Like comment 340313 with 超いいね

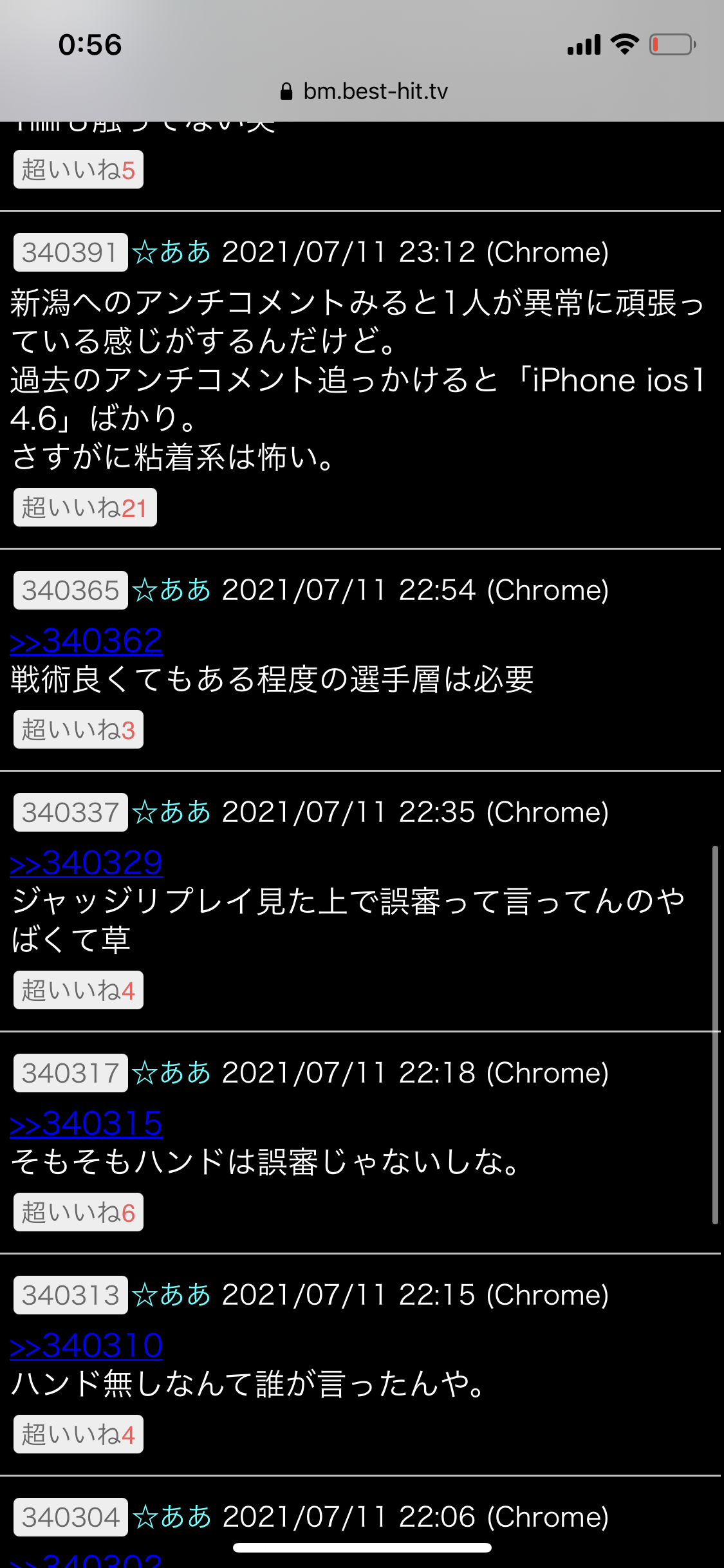pyautogui.click(x=79, y=1435)
